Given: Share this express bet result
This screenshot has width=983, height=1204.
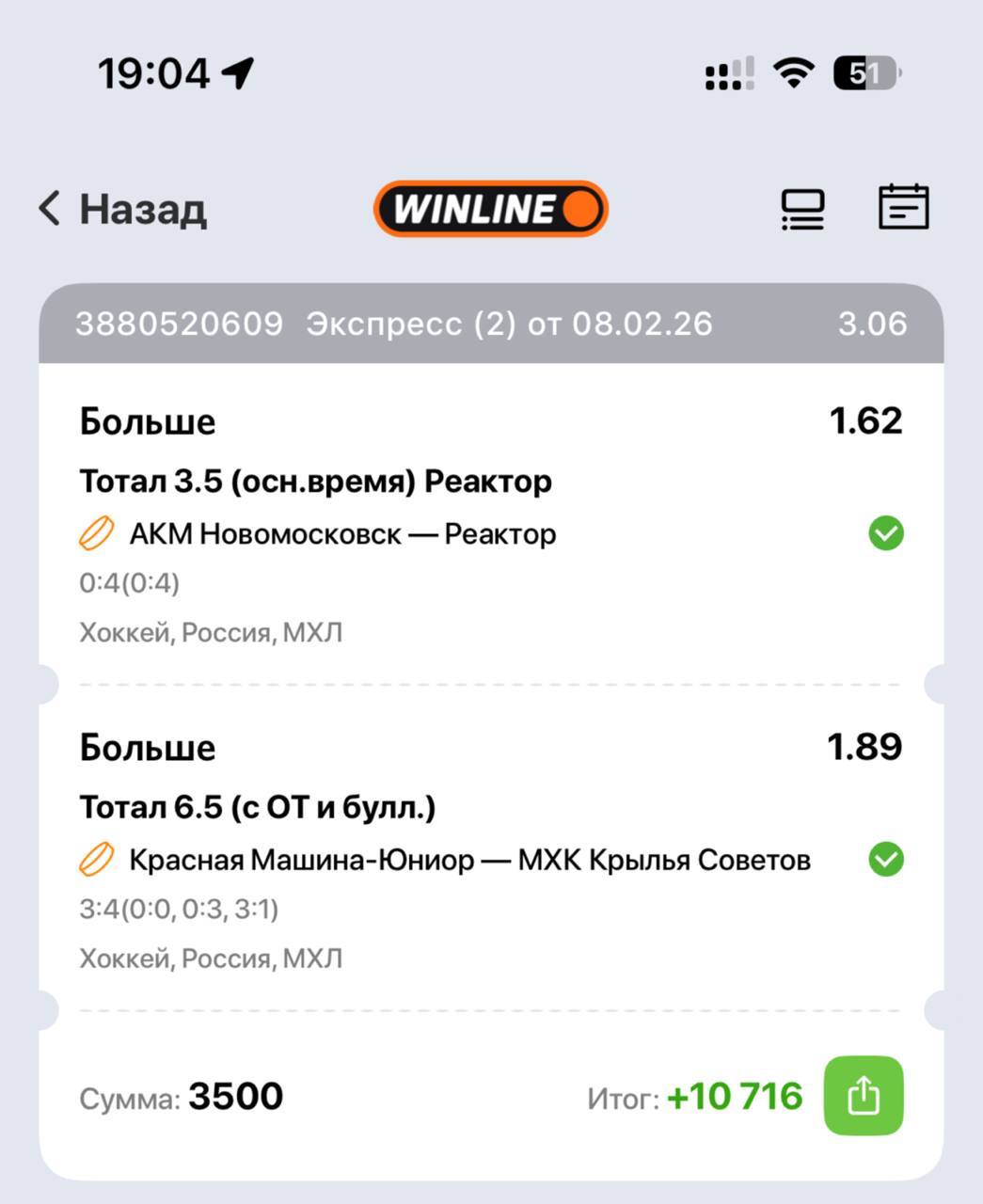Looking at the screenshot, I should (x=863, y=1096).
